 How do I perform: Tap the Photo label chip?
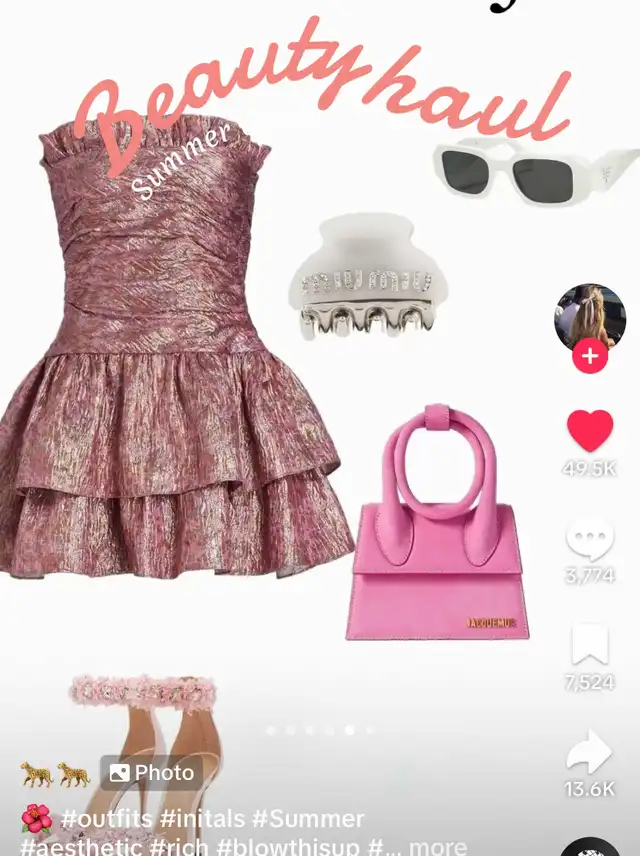[x=152, y=773]
